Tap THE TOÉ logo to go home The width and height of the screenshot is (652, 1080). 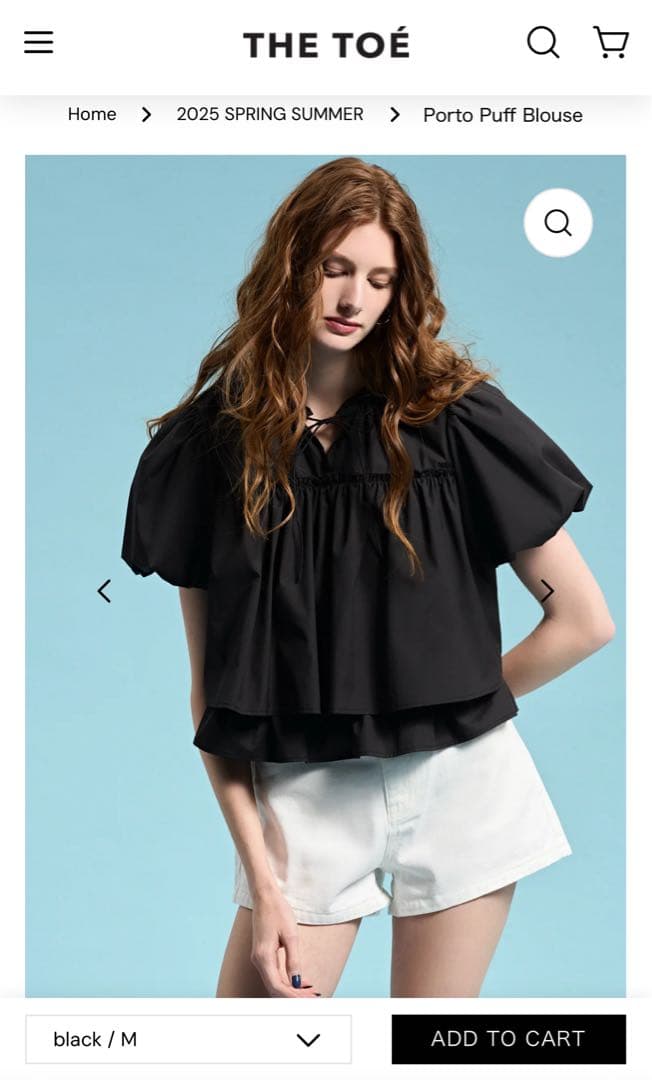tap(326, 44)
